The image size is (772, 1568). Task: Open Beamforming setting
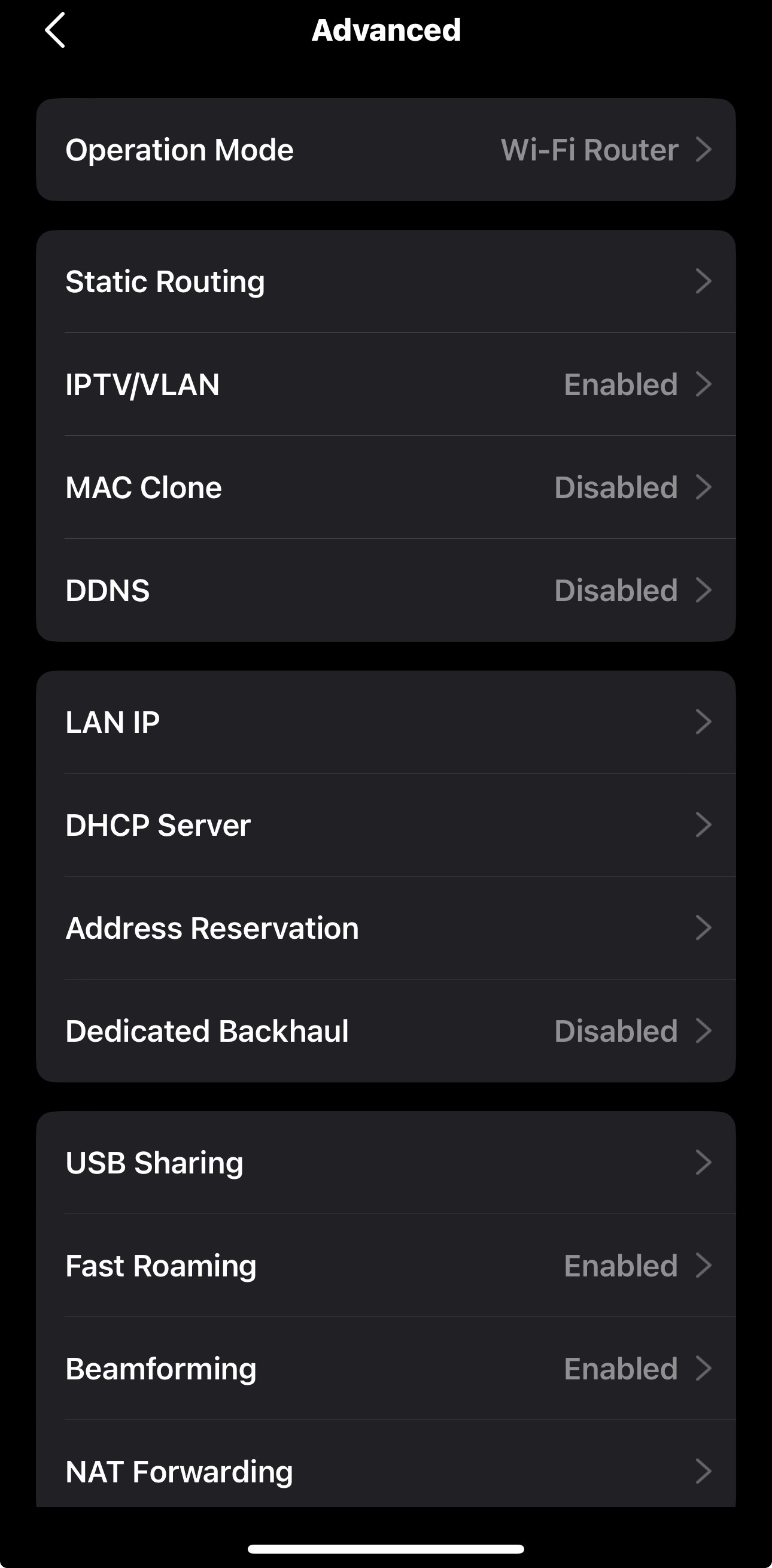(x=385, y=1369)
